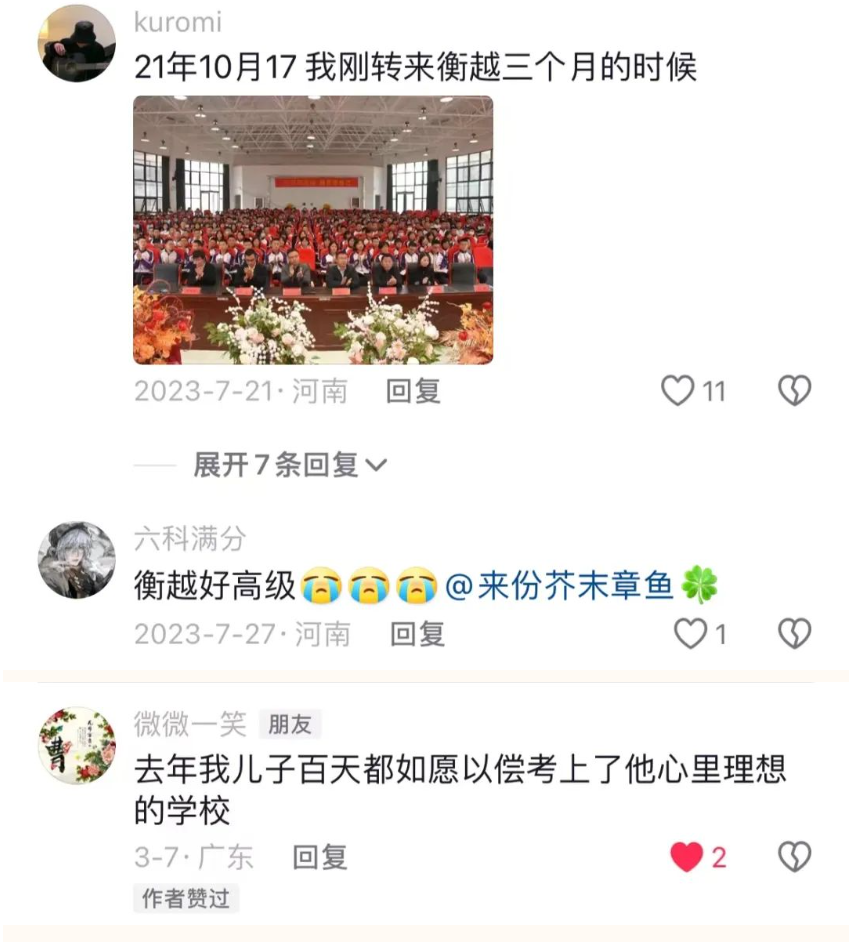Expand the 7 replies under kuromi's comment
Screen dimensions: 849x942
(290, 465)
